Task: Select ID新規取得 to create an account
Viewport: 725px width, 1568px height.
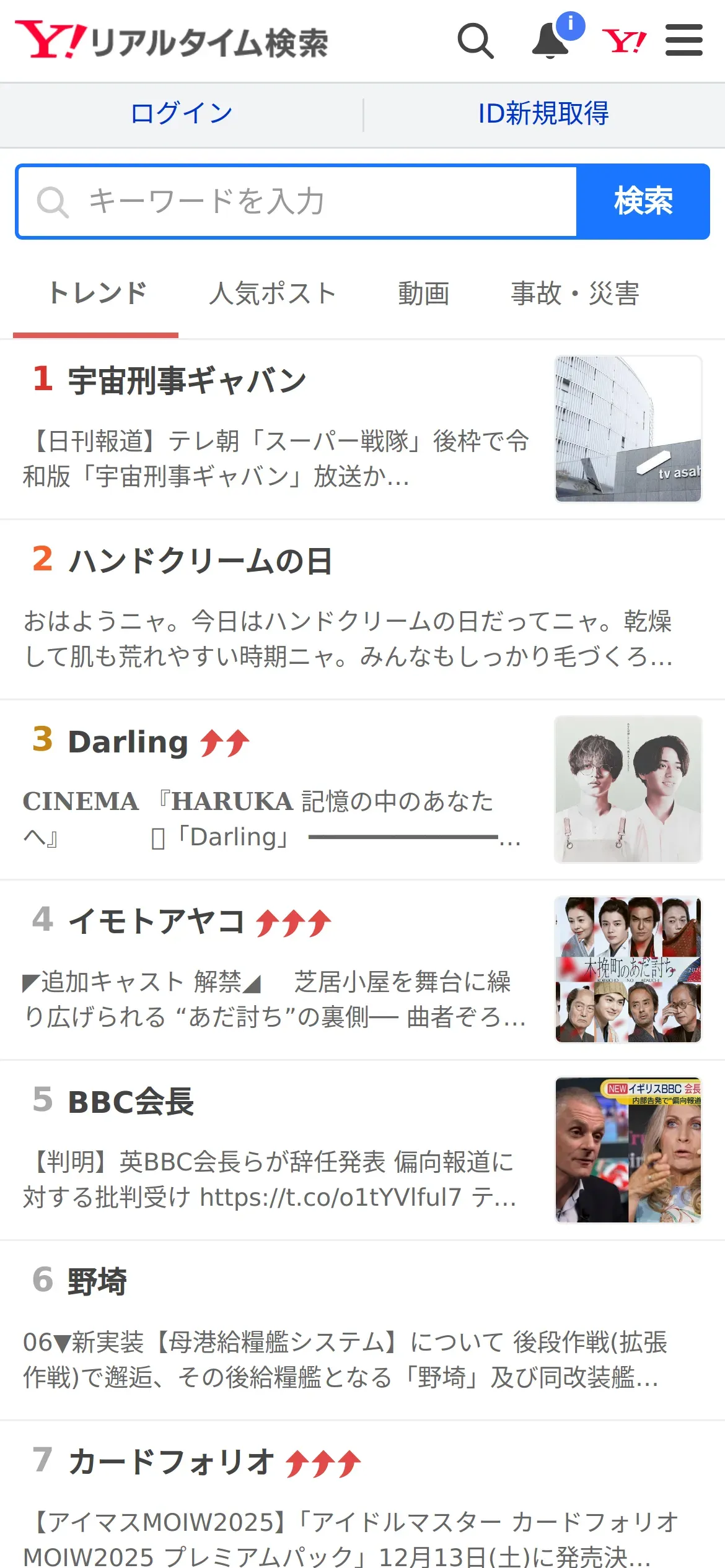Action: (543, 114)
